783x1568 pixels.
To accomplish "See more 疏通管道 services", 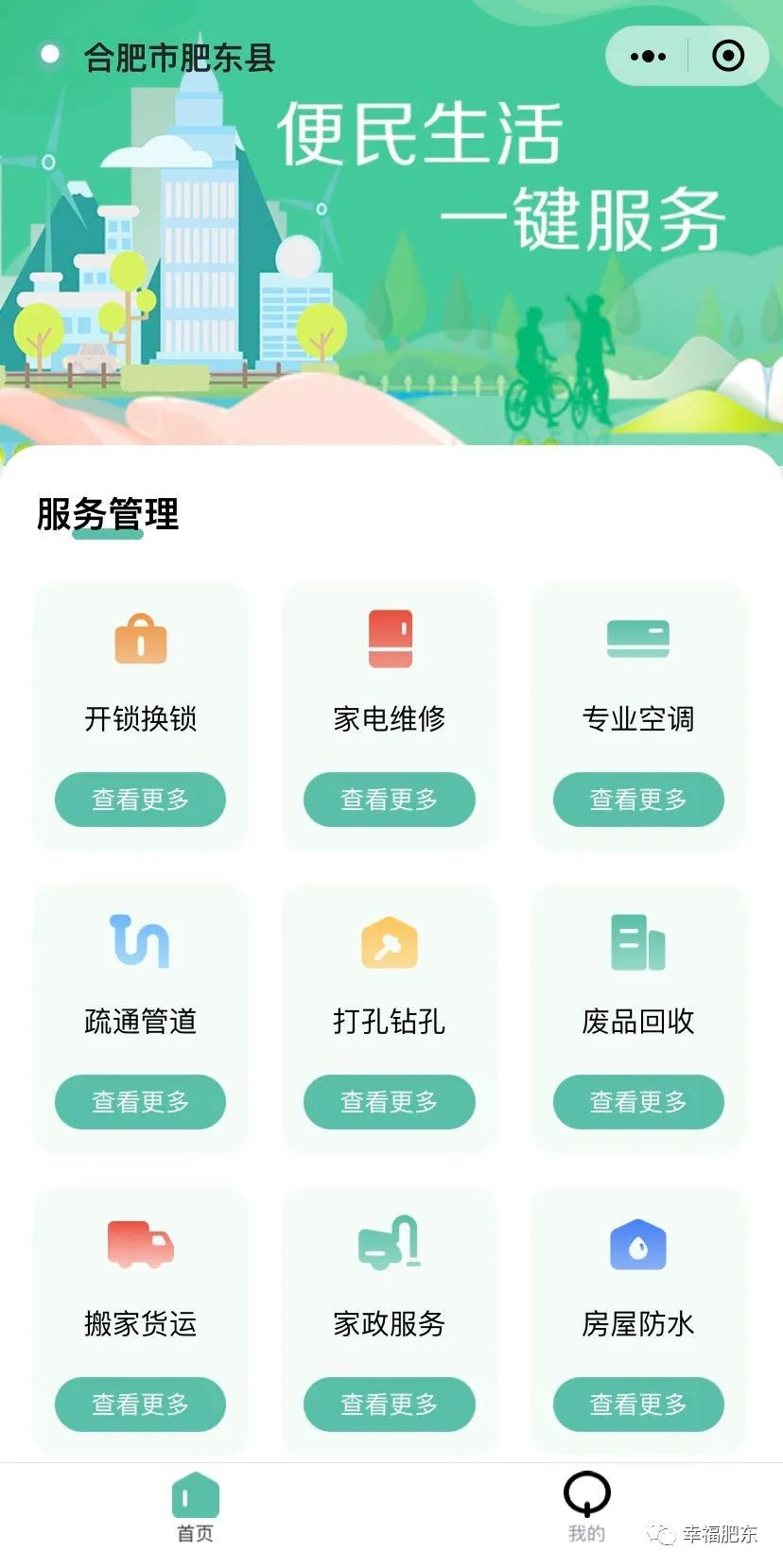I will tap(140, 1102).
